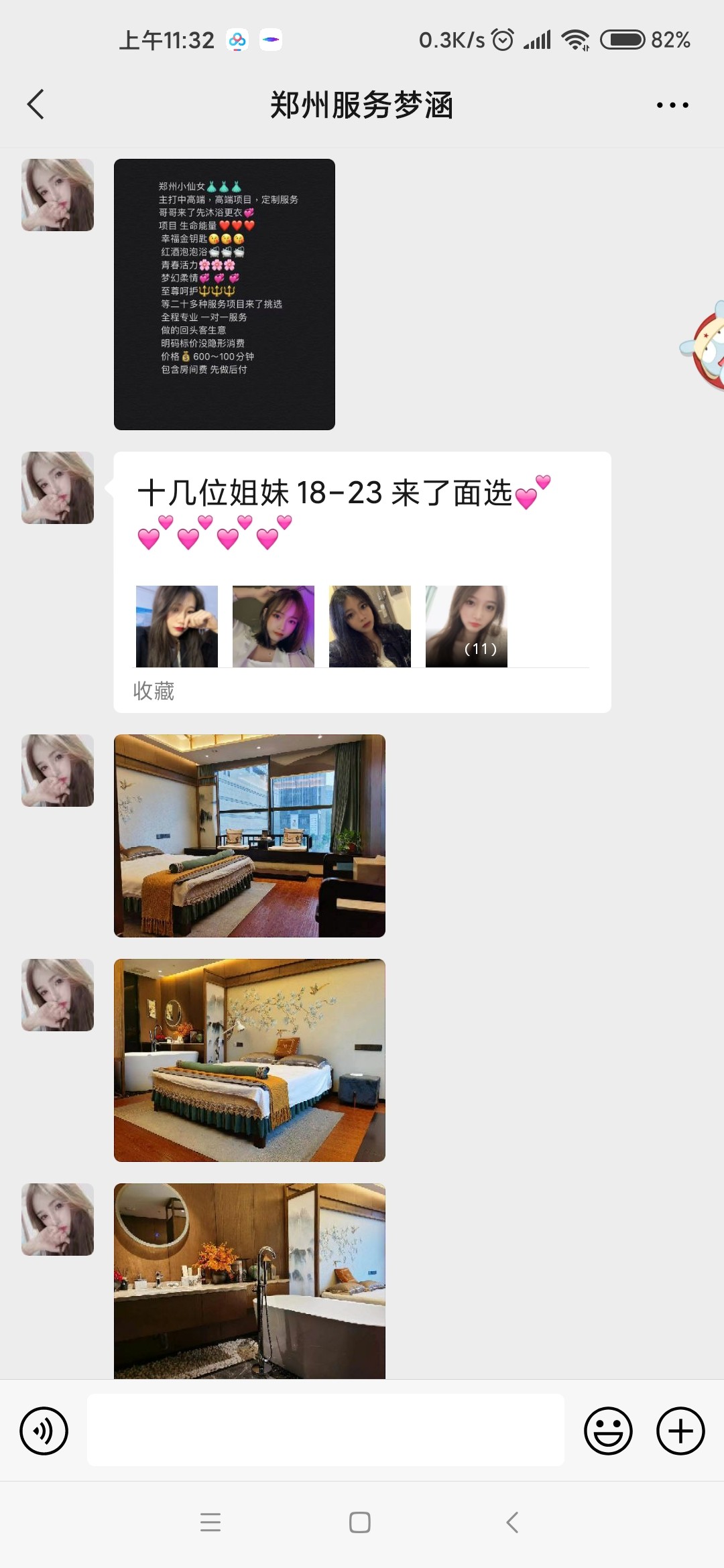The width and height of the screenshot is (724, 1568).
Task: Tap the chat title 郑州服务梦涵
Action: (362, 105)
